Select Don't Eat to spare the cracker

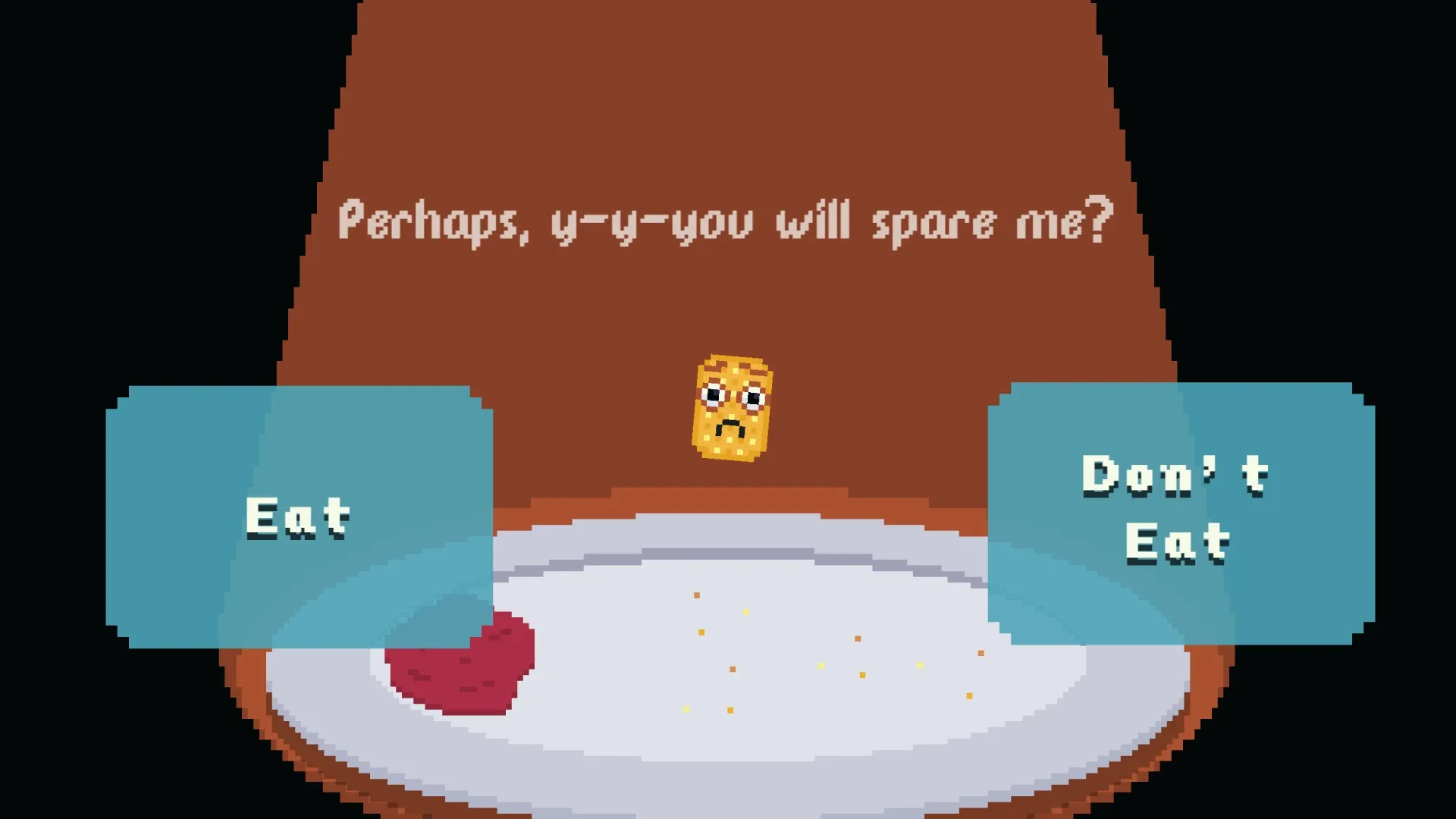(1181, 513)
